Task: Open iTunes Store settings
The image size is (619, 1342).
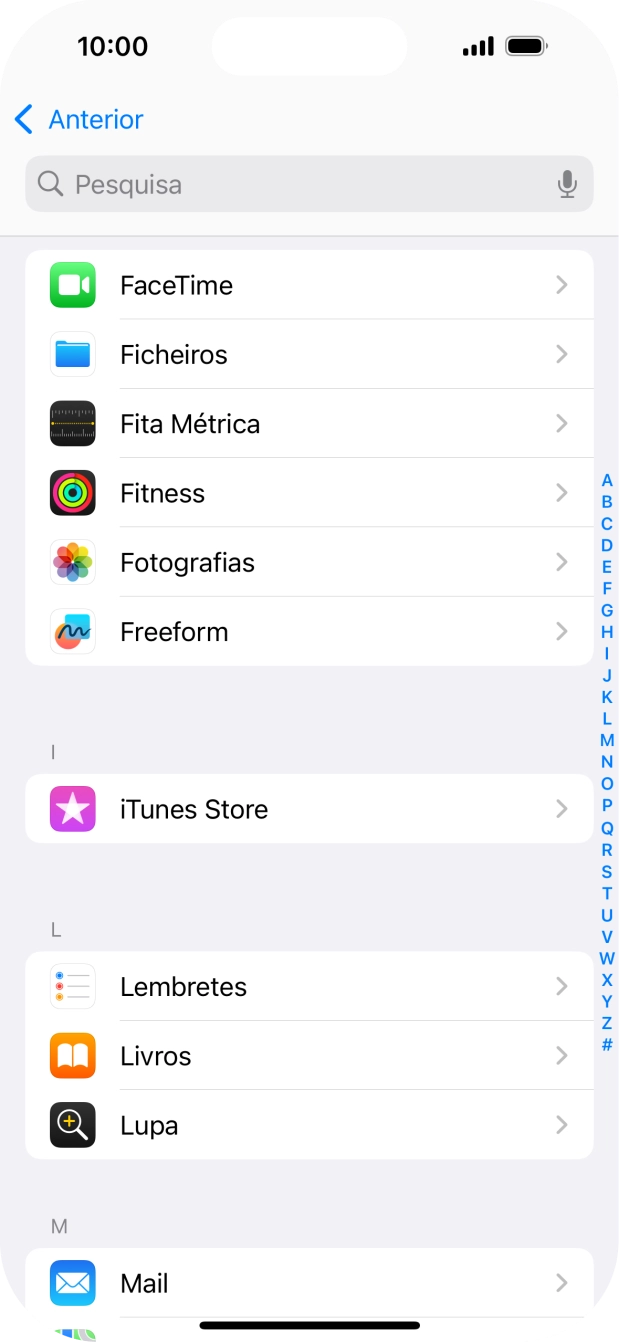Action: [309, 809]
